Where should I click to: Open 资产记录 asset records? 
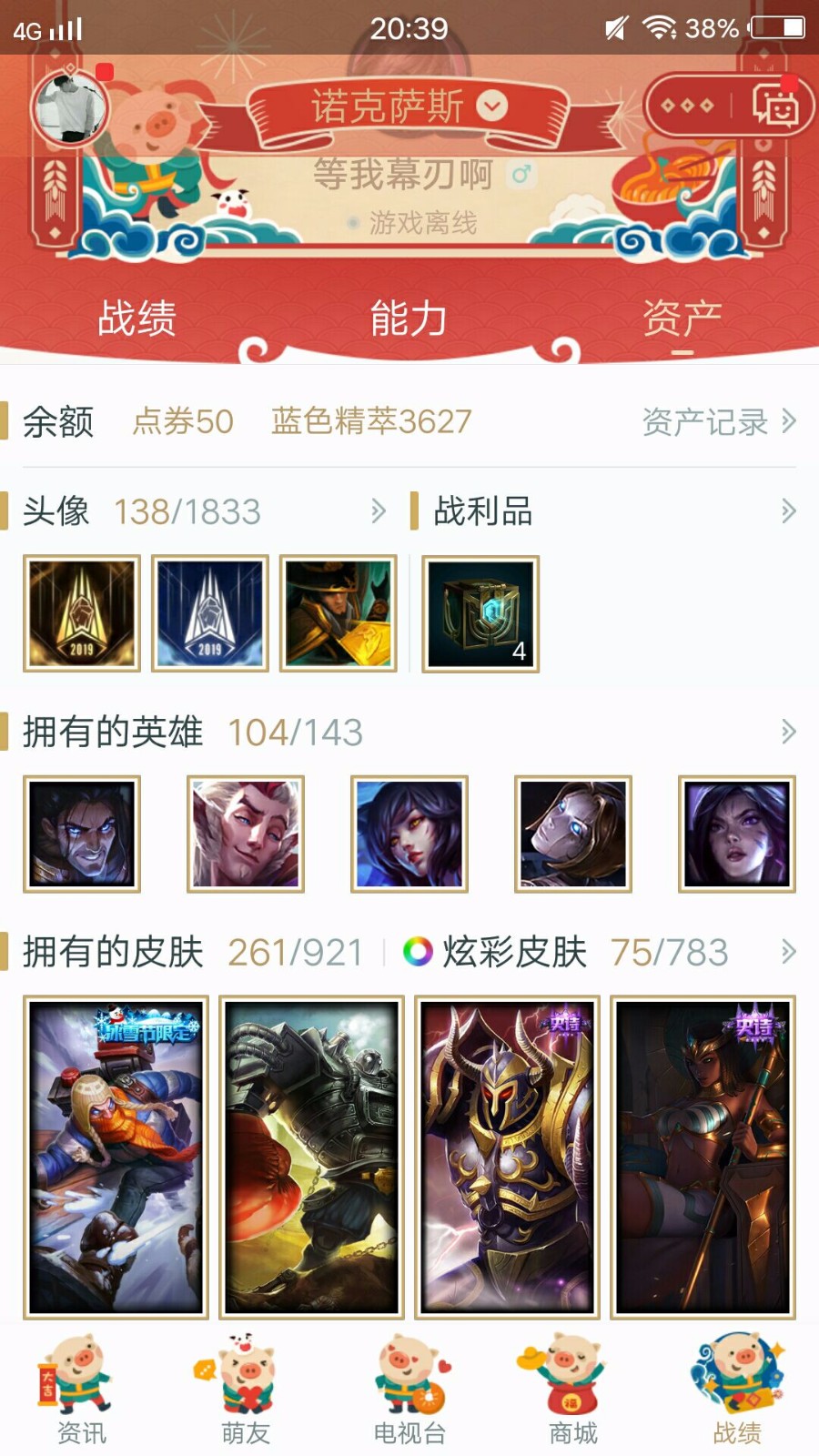point(718,421)
